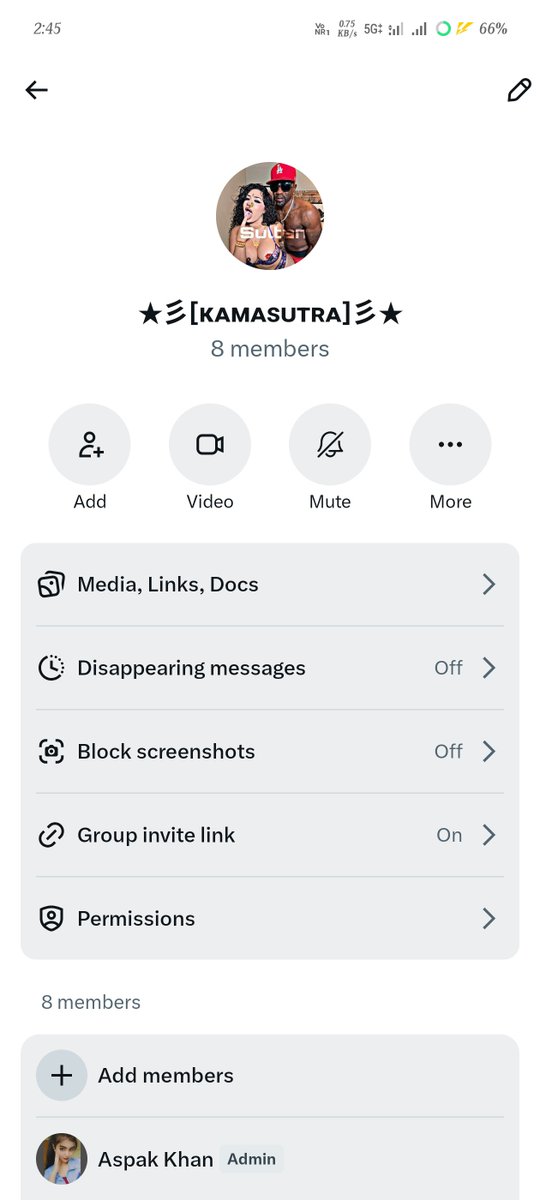Tap the Add people button
540x1200 pixels.
(90, 445)
